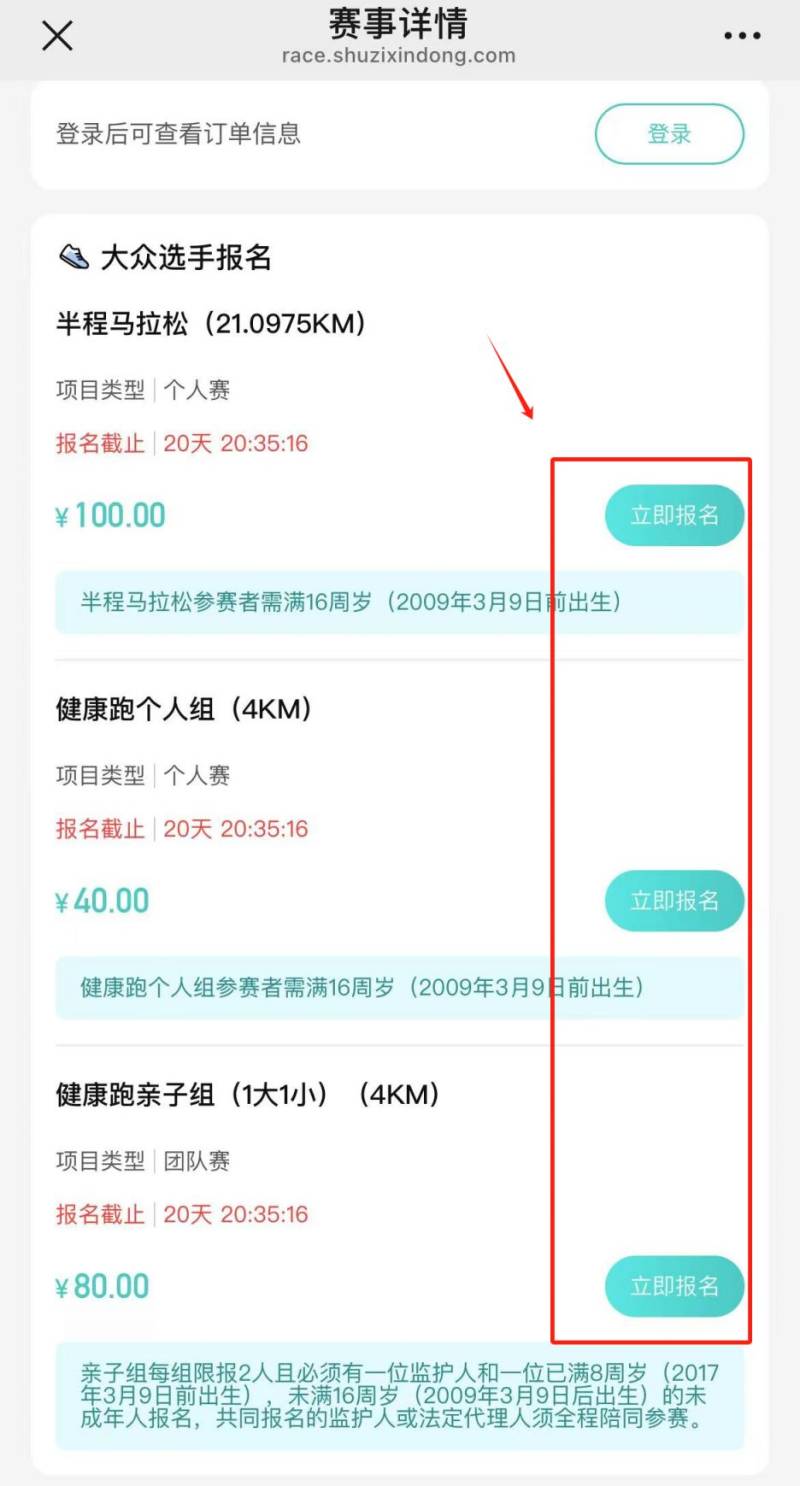Viewport: 800px width, 1486px height.
Task: Click the 健康跑个人组 age notice banner
Action: (x=400, y=987)
